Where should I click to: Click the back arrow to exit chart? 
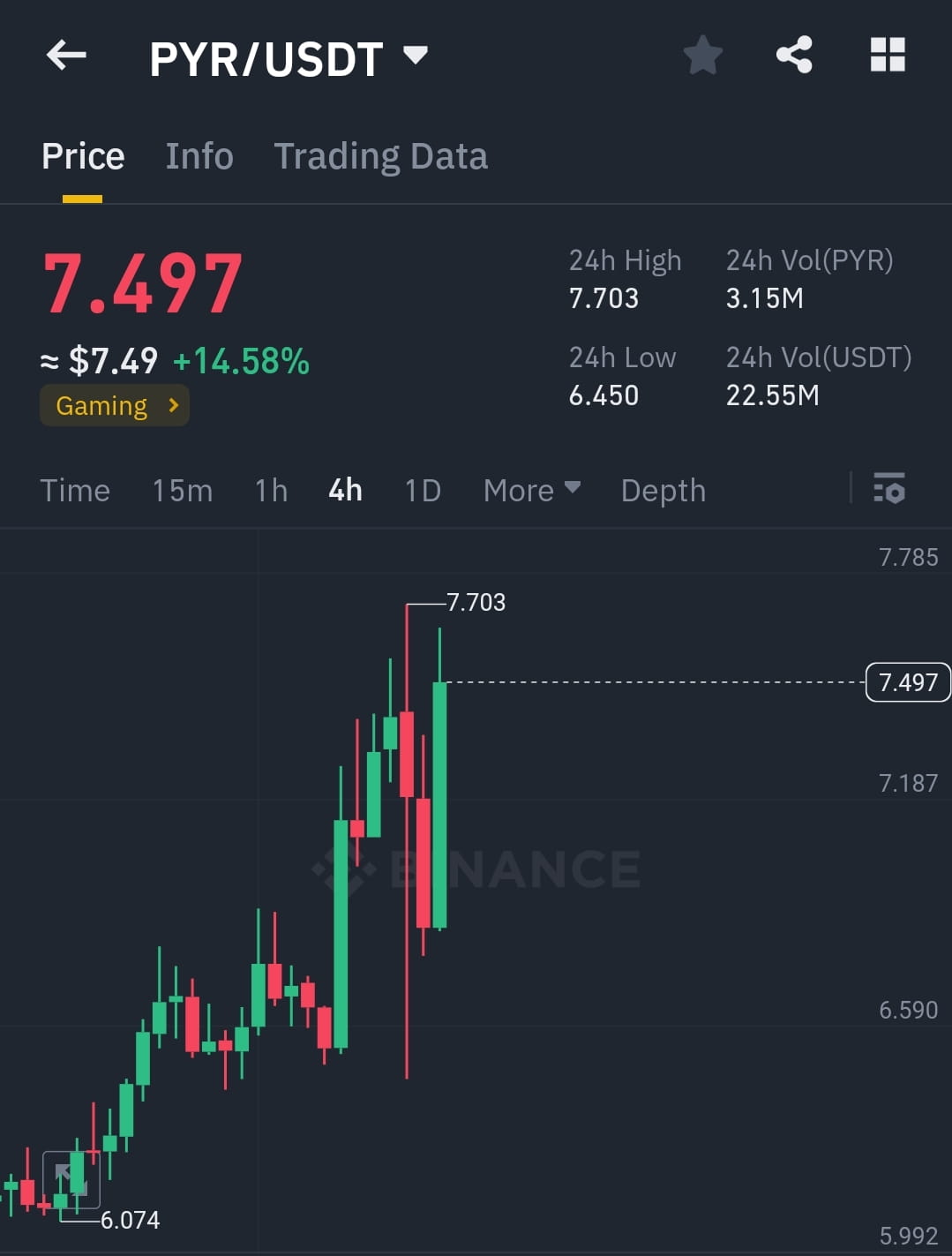(64, 55)
